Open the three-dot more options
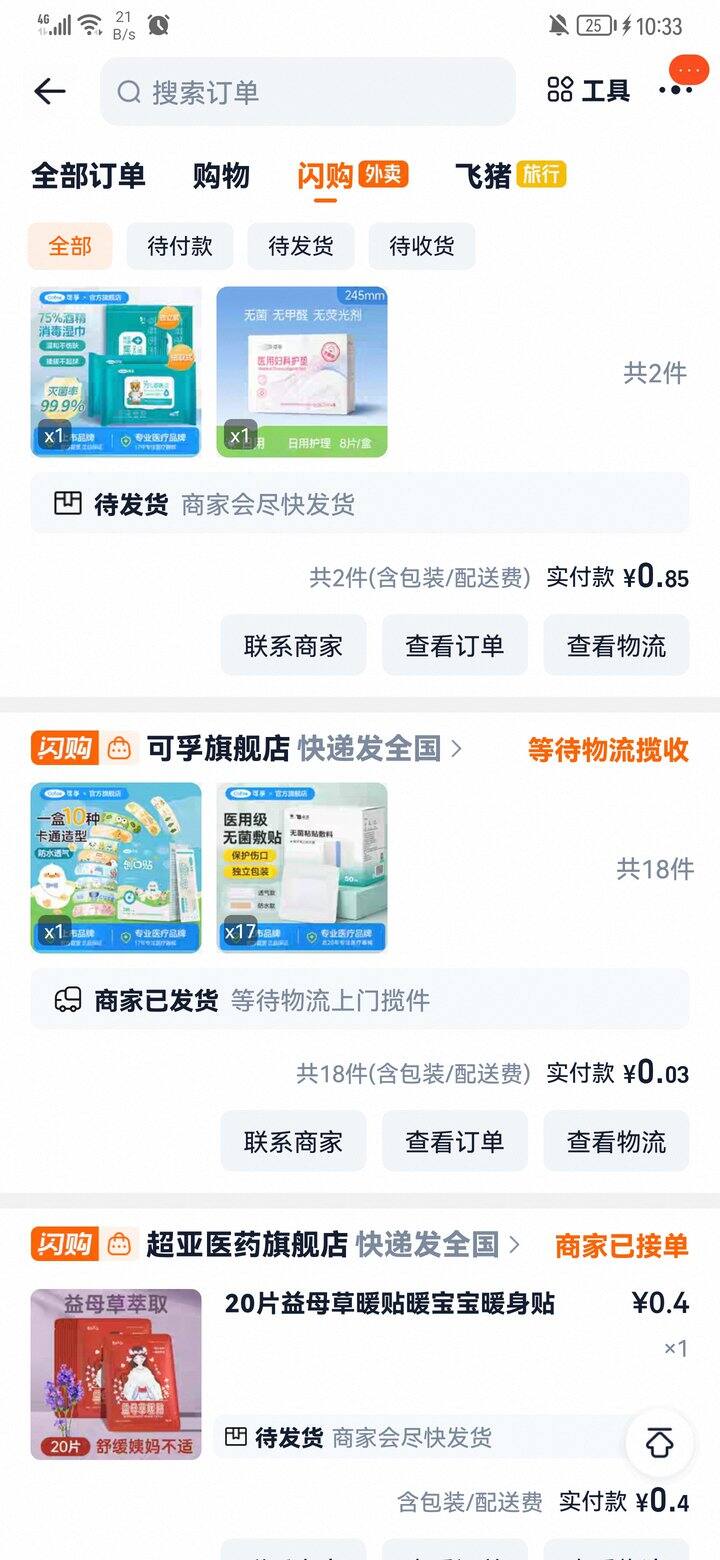Screen dimensions: 720x1560 pos(675,90)
